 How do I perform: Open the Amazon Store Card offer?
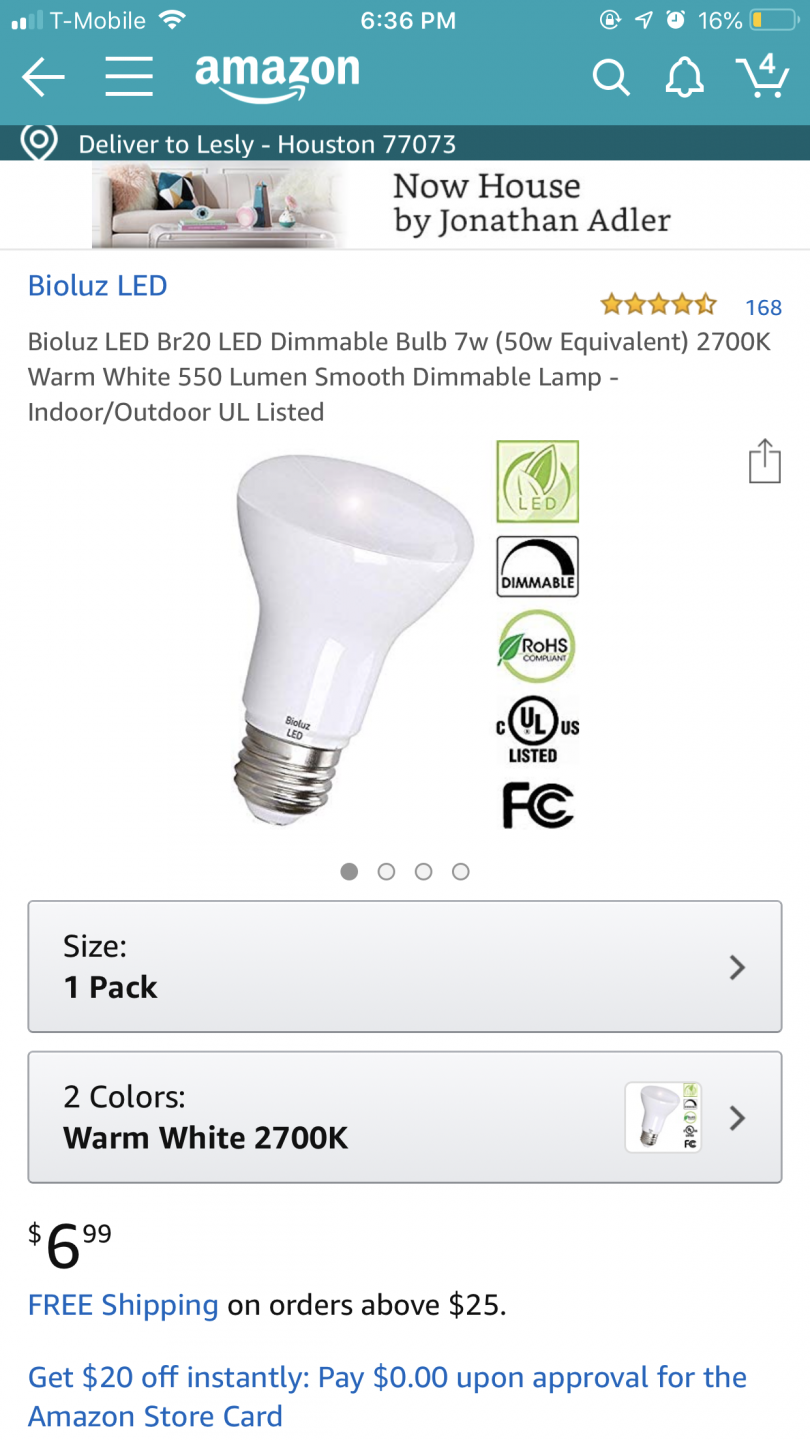pyautogui.click(x=386, y=1396)
